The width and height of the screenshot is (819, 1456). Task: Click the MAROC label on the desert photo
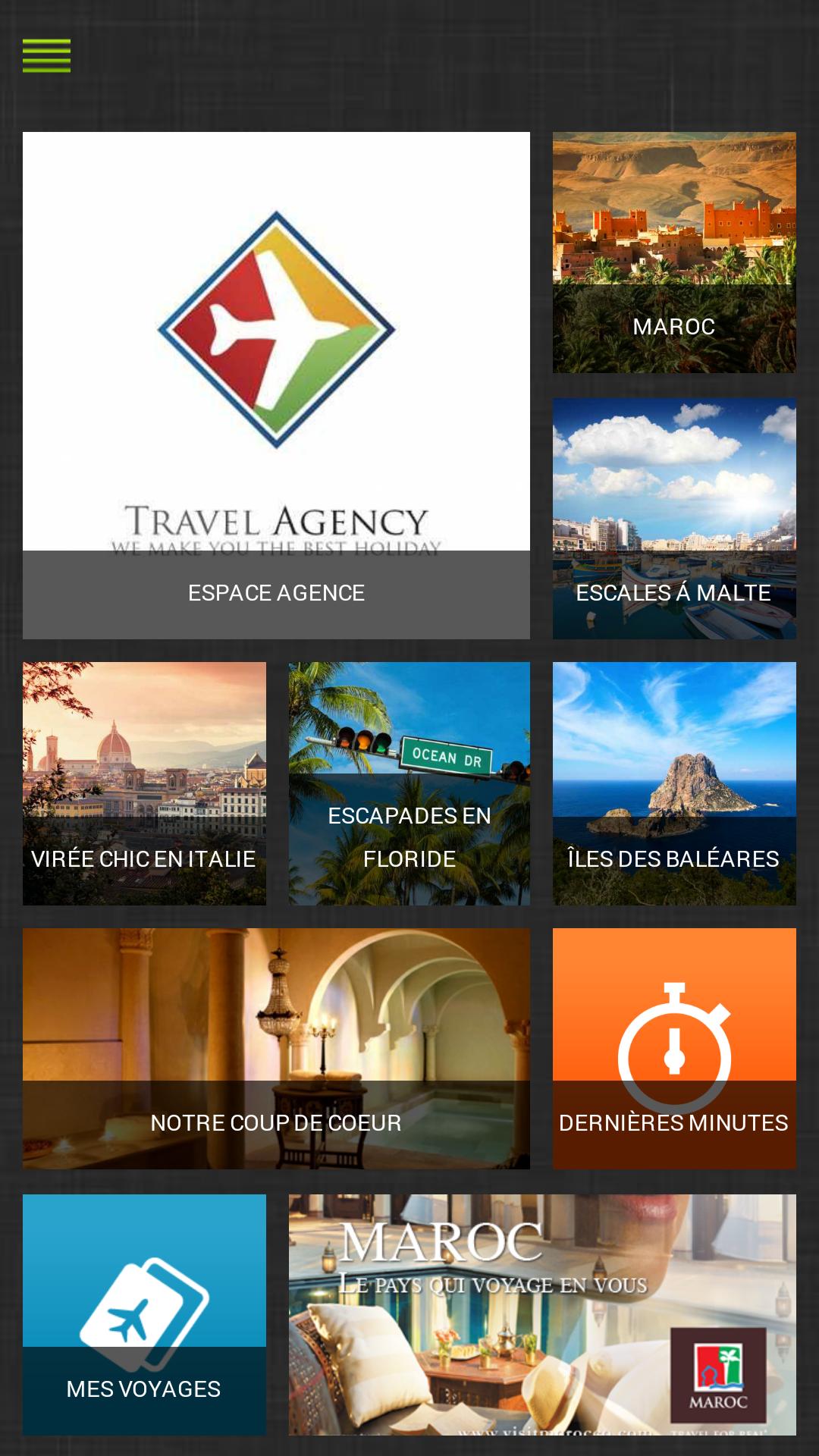point(673,327)
